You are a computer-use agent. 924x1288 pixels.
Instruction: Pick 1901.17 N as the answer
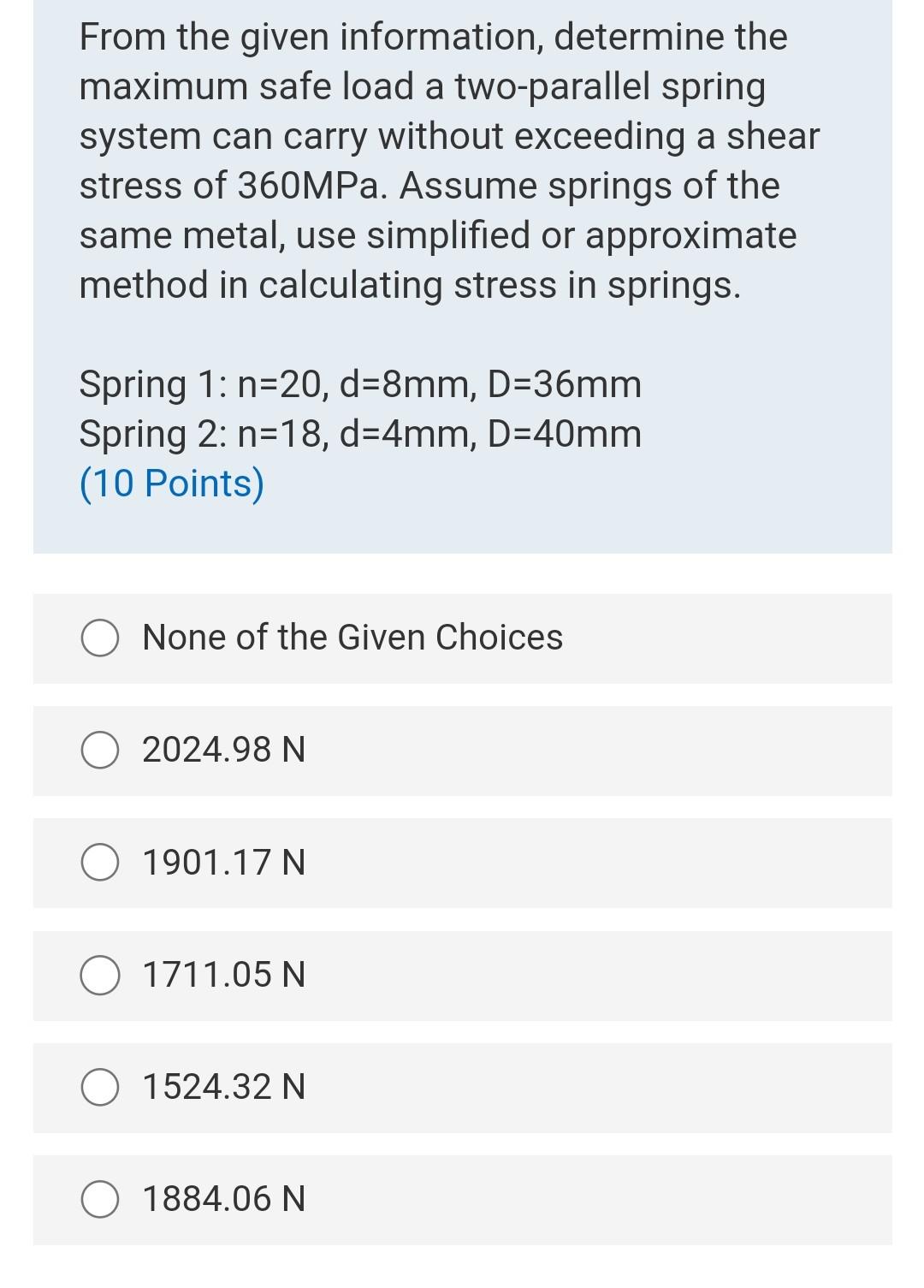(100, 863)
